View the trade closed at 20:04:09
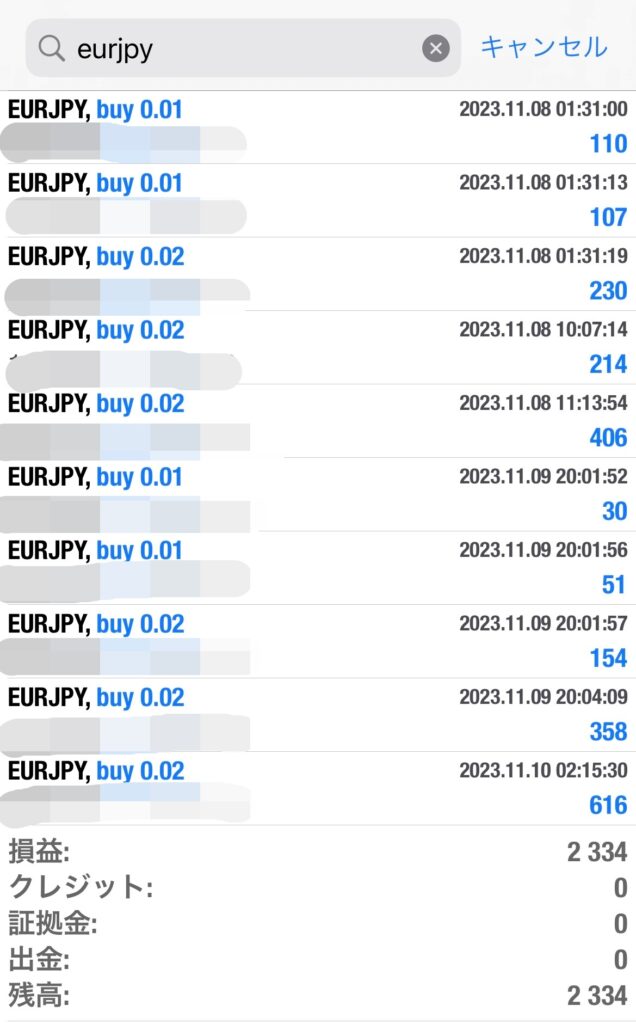Viewport: 636px width, 1024px height. coord(318,715)
